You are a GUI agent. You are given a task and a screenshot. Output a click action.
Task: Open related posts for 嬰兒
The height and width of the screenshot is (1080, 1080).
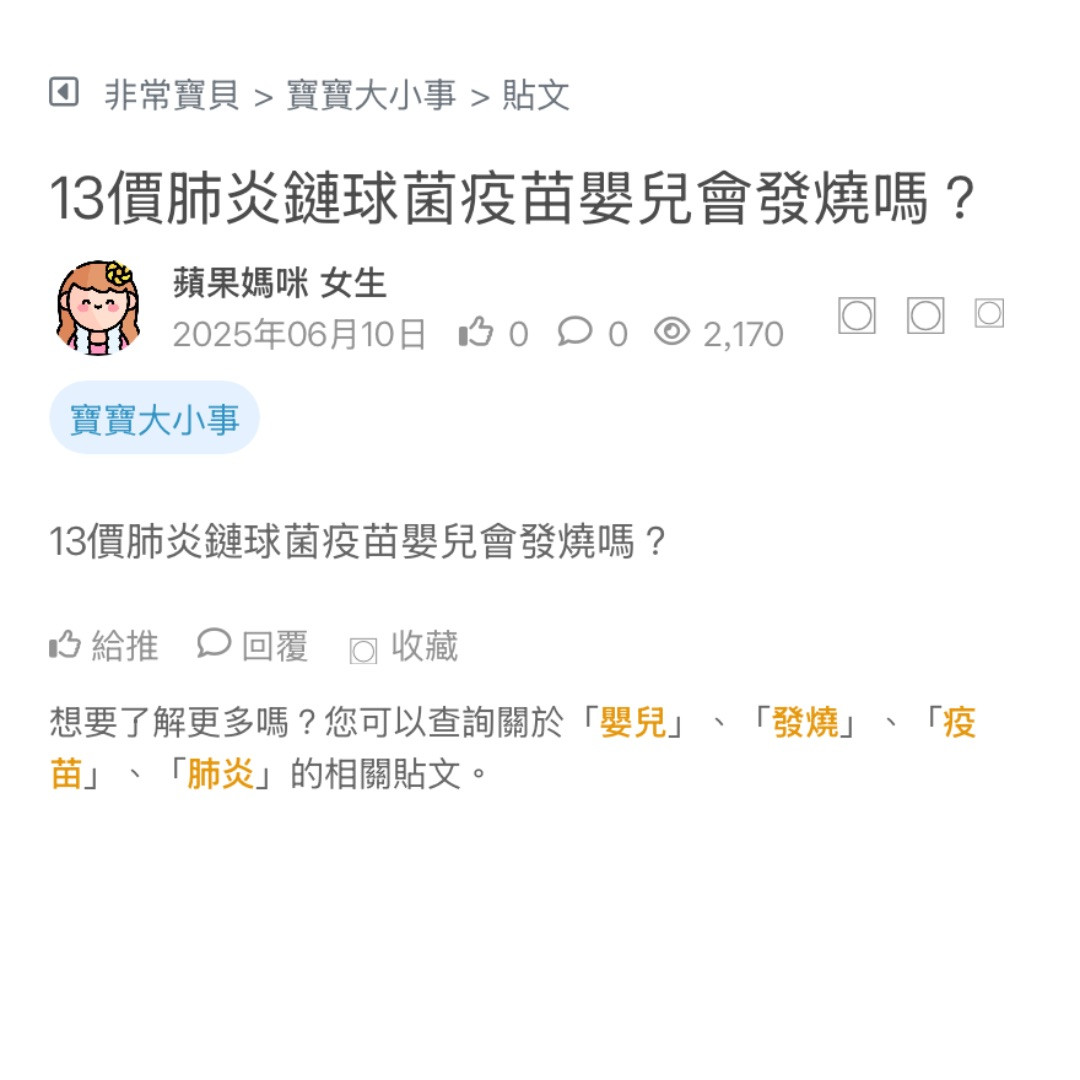[633, 722]
